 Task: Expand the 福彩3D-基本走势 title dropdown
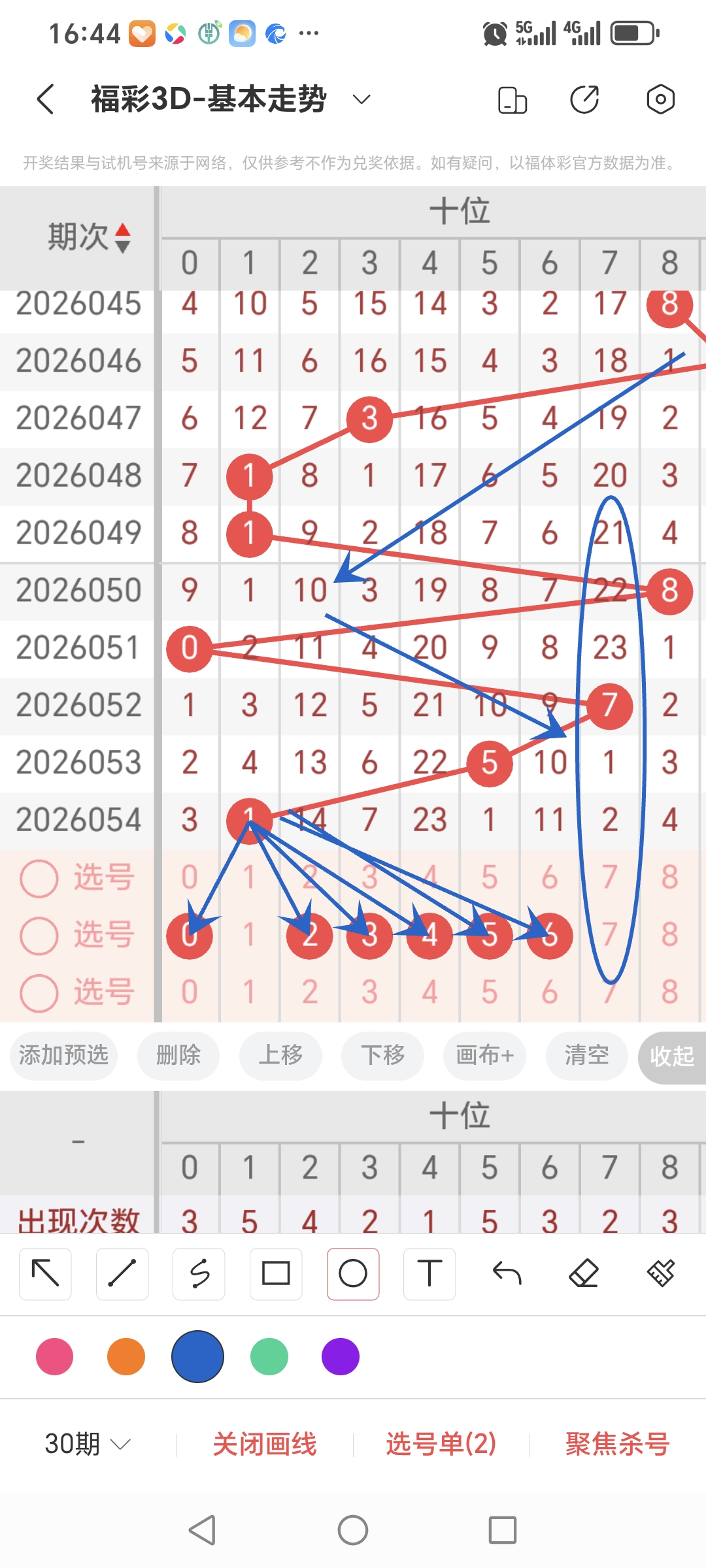(361, 99)
